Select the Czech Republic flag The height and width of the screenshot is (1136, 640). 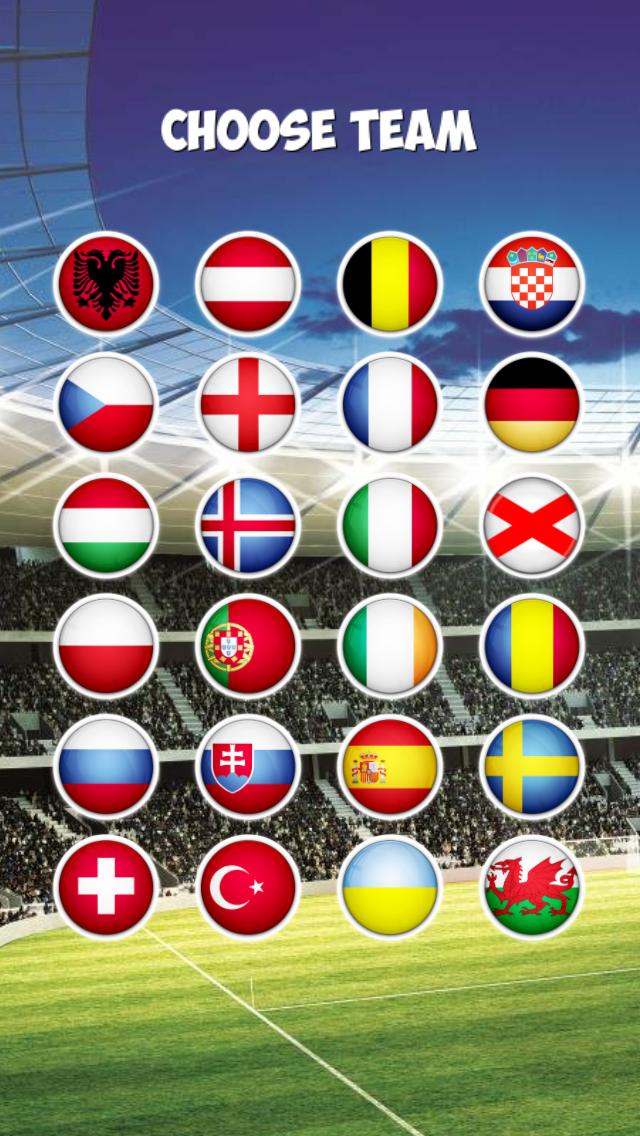click(106, 404)
